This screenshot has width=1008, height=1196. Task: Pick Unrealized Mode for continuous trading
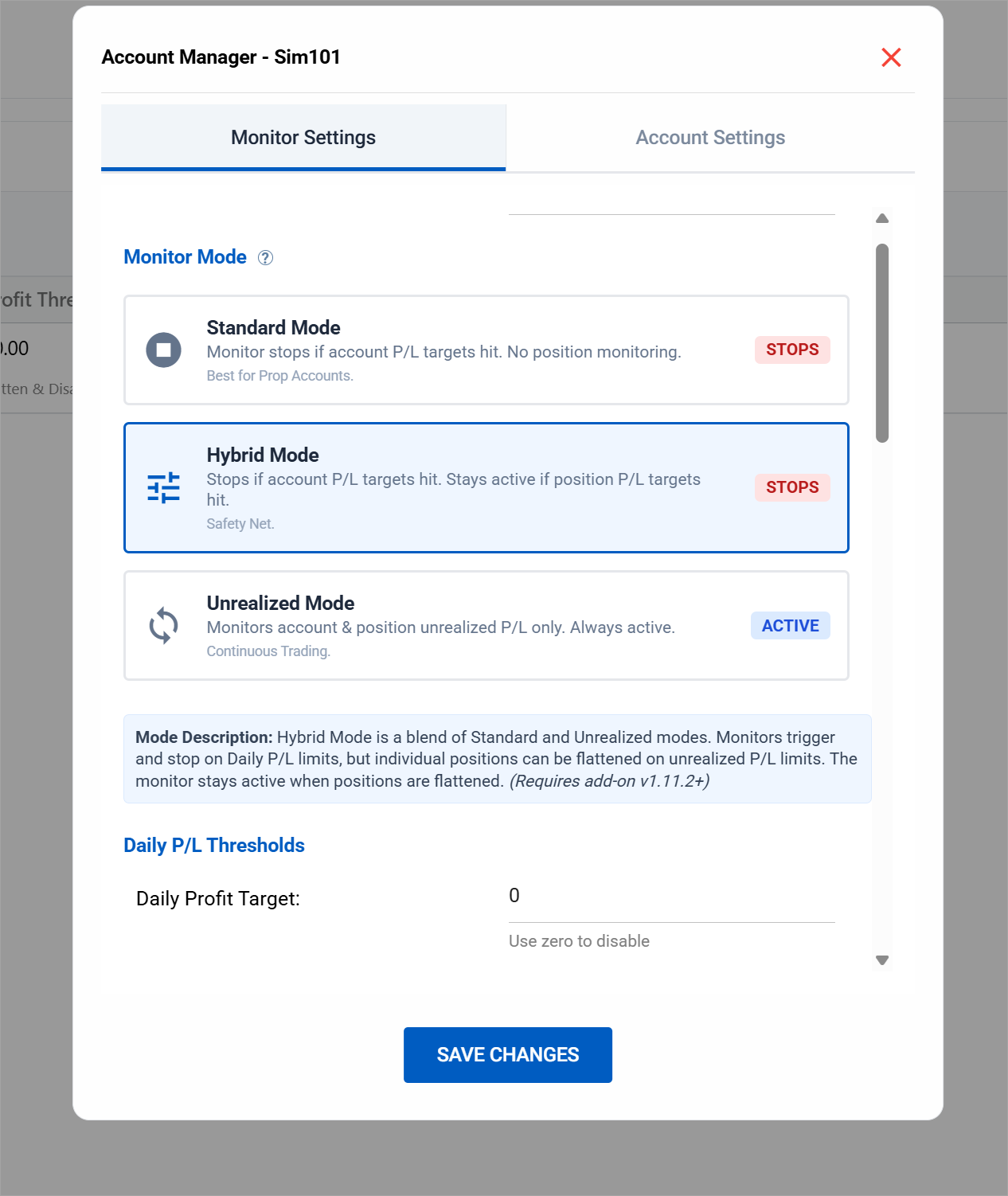[x=486, y=626]
